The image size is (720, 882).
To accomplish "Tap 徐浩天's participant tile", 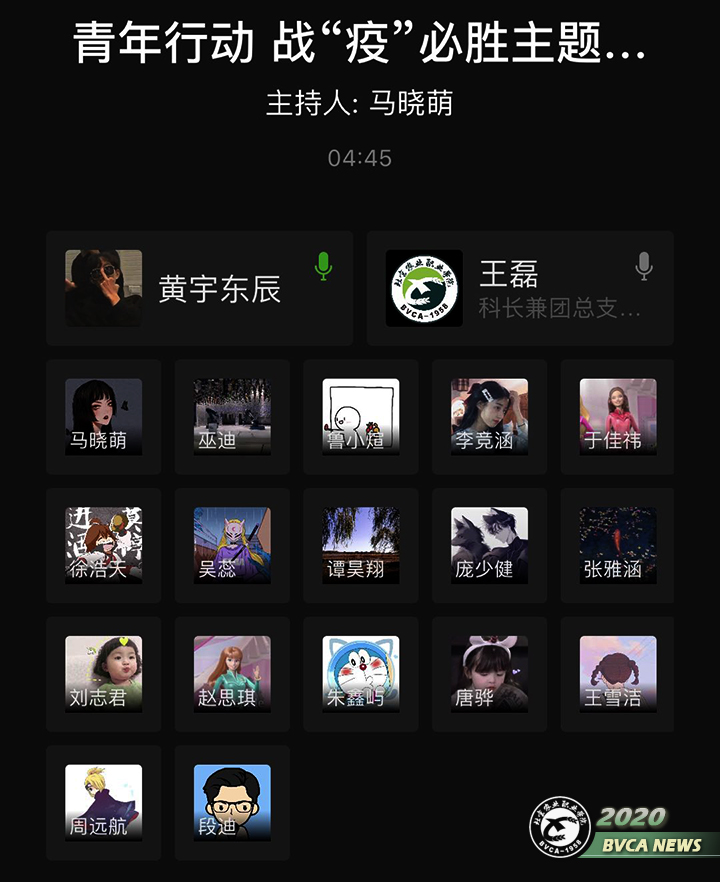I will 103,545.
